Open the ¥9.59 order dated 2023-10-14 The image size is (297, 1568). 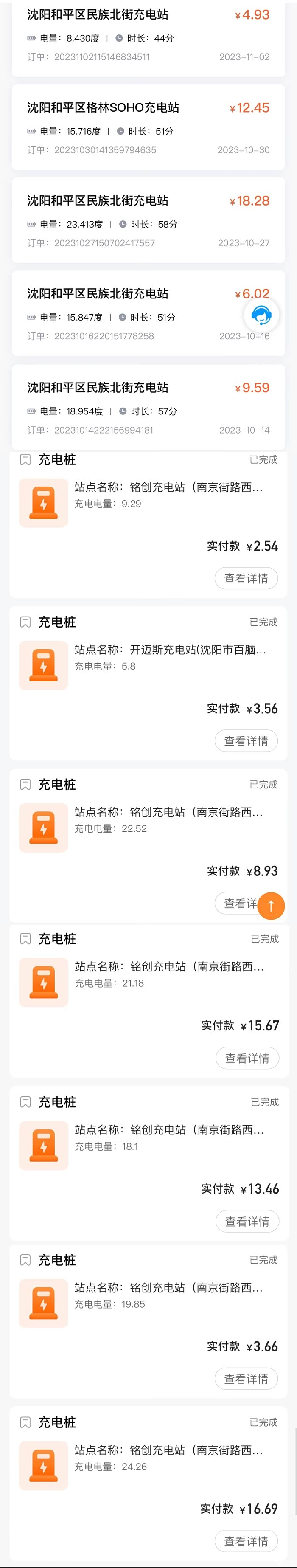click(148, 407)
